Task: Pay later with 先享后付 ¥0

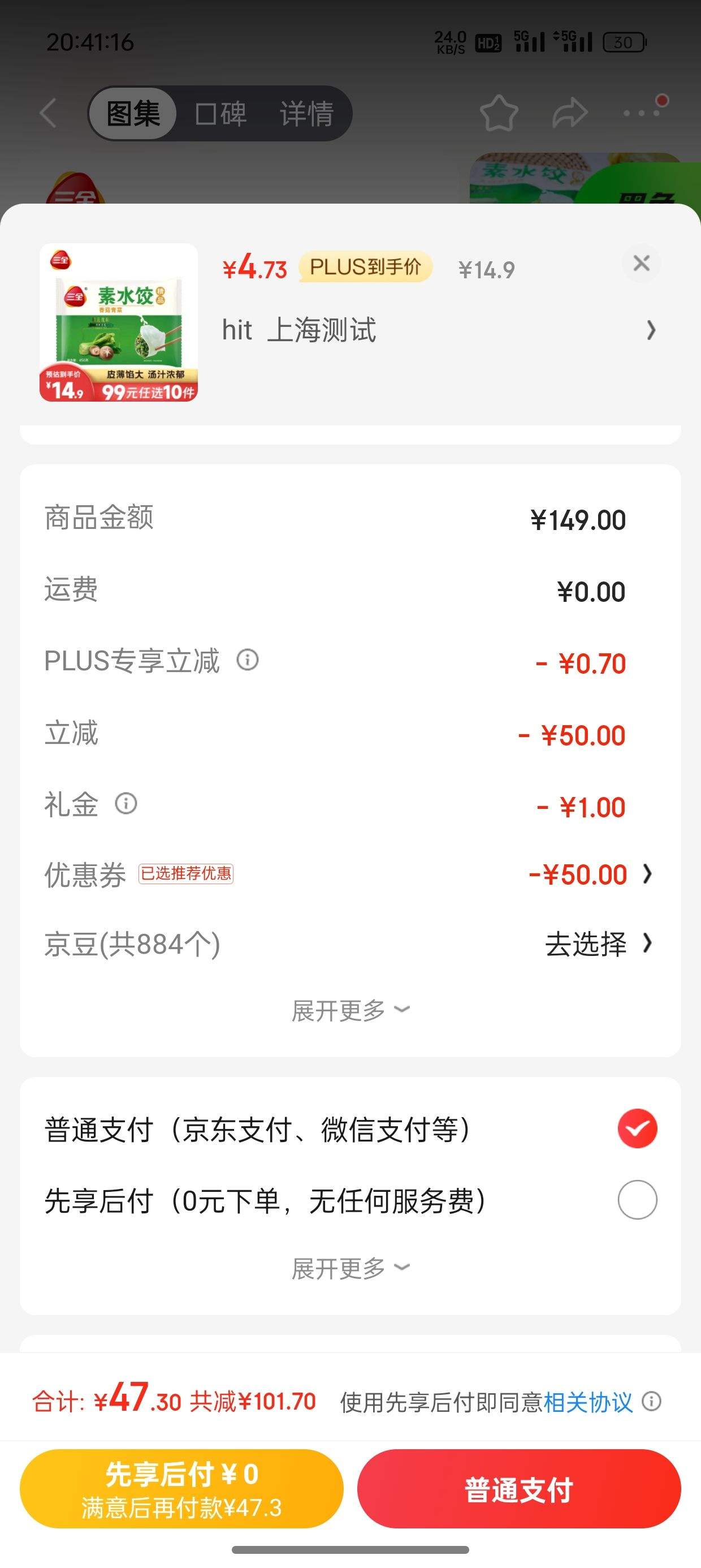Action: 181,1489
